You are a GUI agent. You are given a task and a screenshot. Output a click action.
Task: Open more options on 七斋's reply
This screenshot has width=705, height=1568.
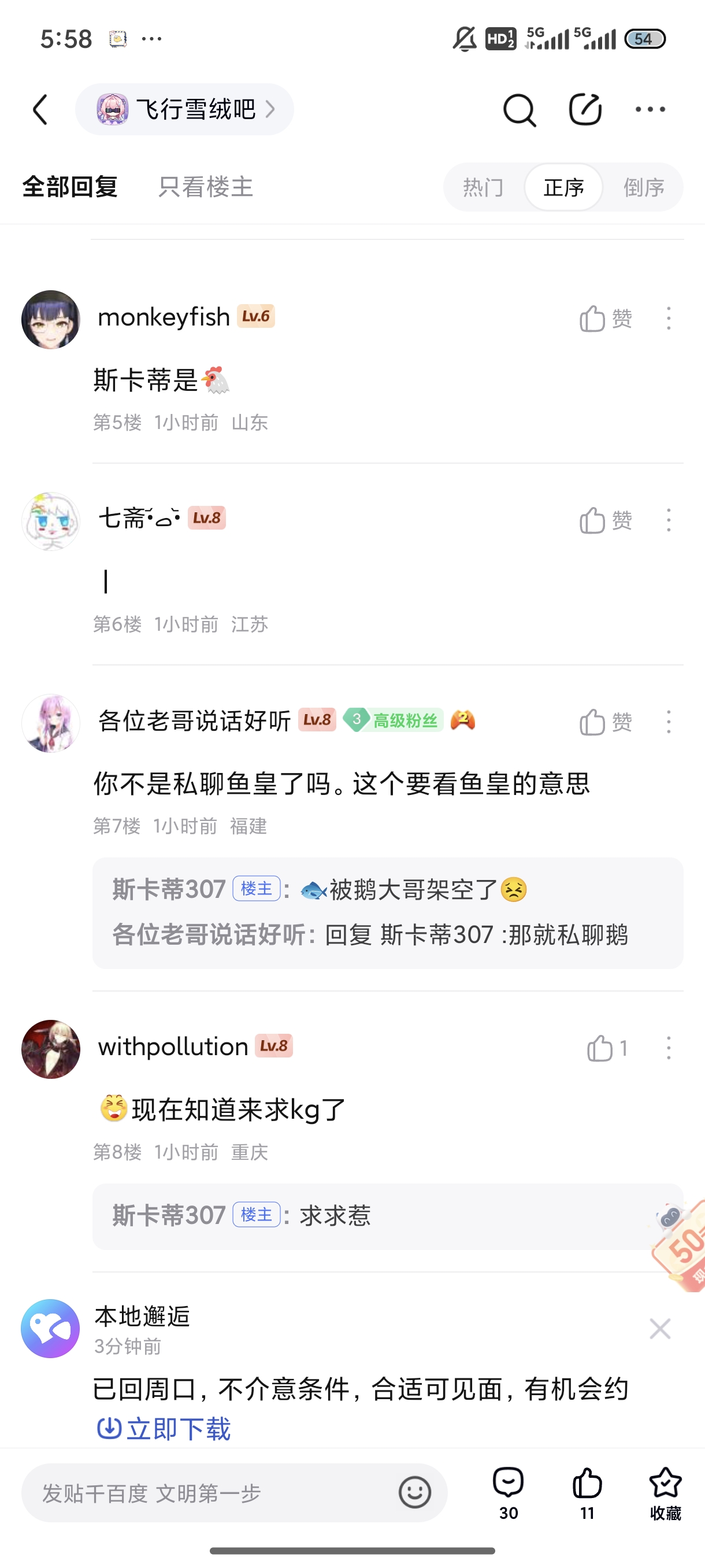669,520
